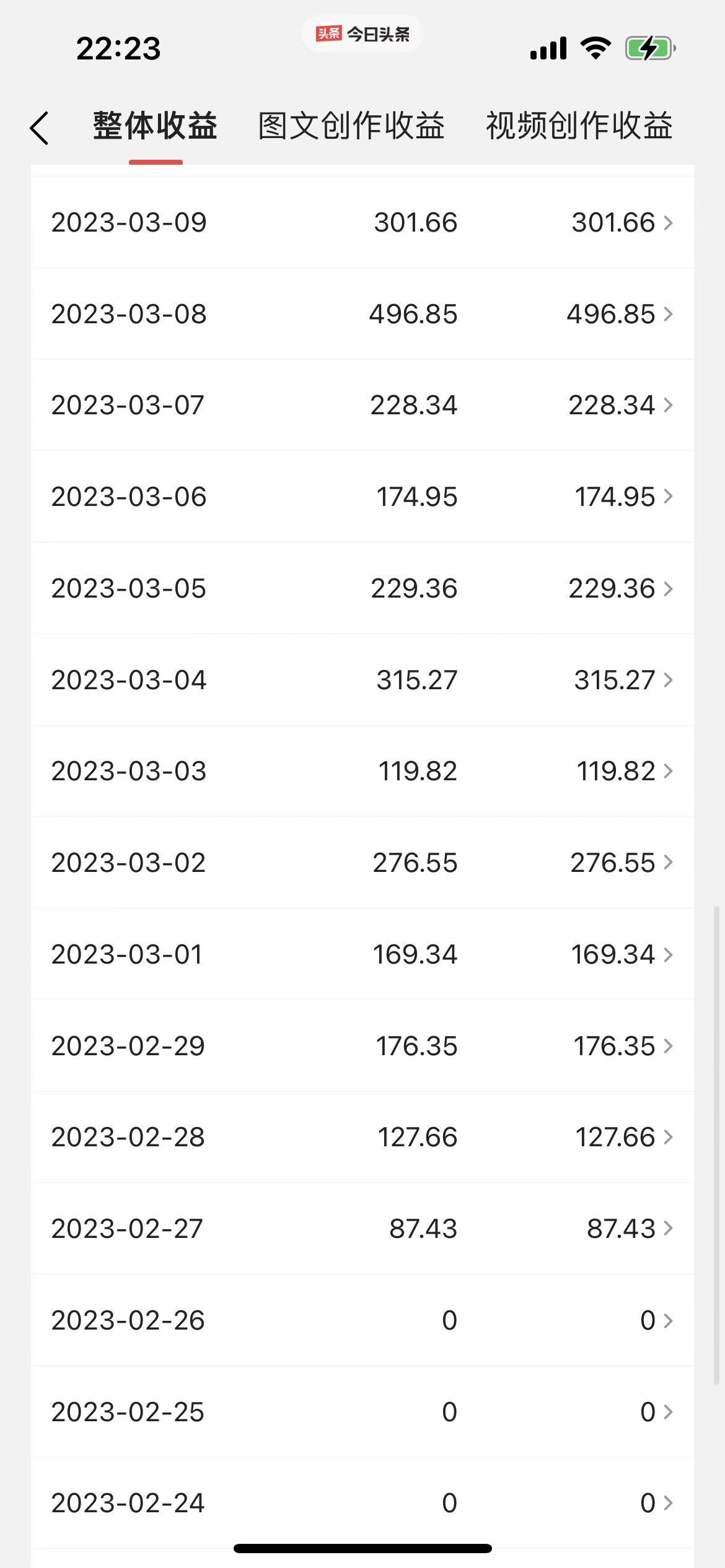Open earnings details for 2023-03-08

point(362,314)
